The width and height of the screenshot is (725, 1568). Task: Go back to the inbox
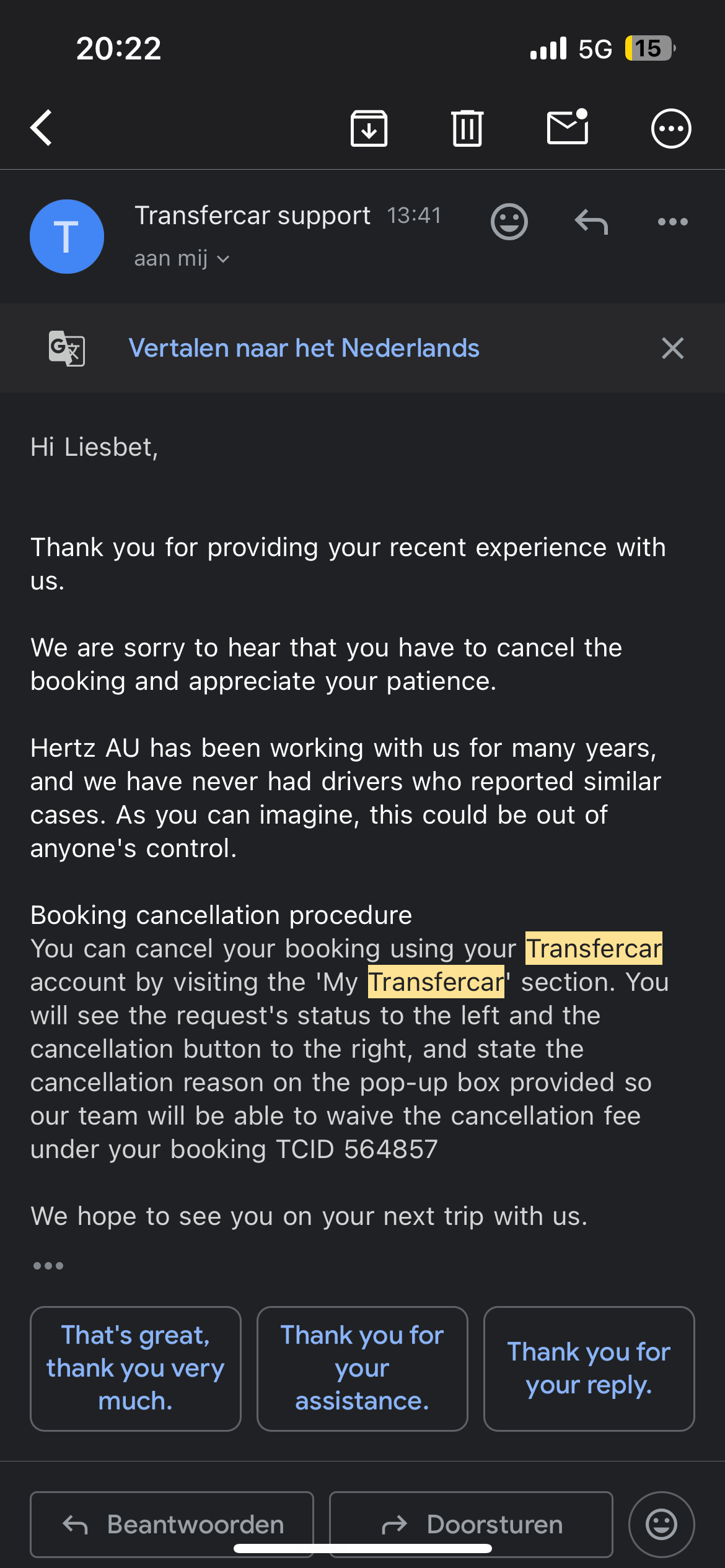(42, 128)
